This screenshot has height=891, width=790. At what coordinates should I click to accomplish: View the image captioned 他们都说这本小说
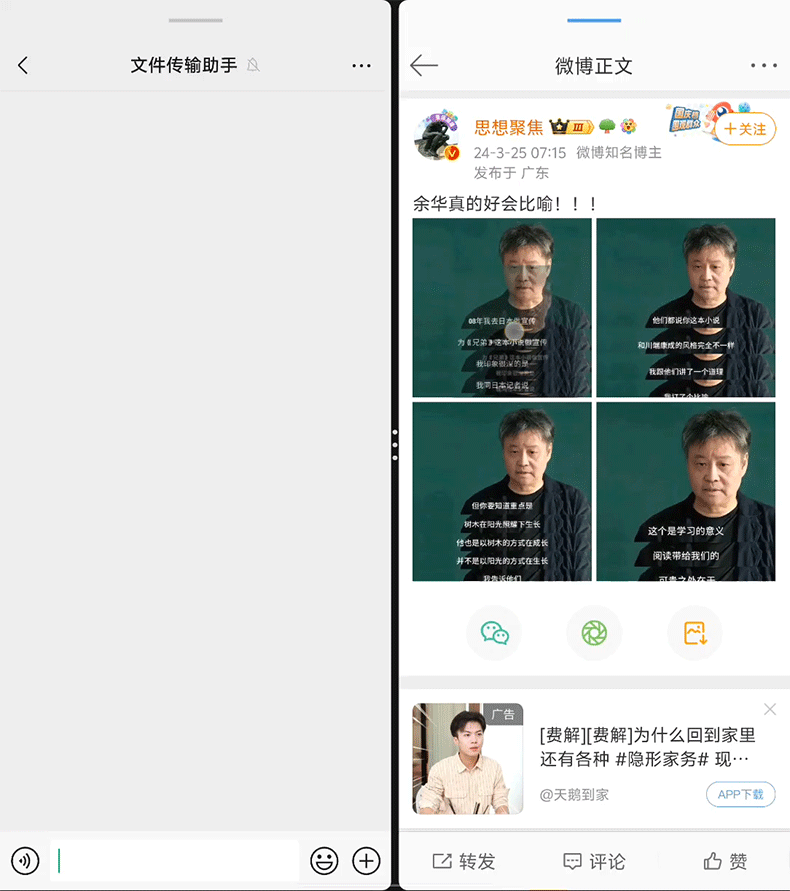coord(685,308)
